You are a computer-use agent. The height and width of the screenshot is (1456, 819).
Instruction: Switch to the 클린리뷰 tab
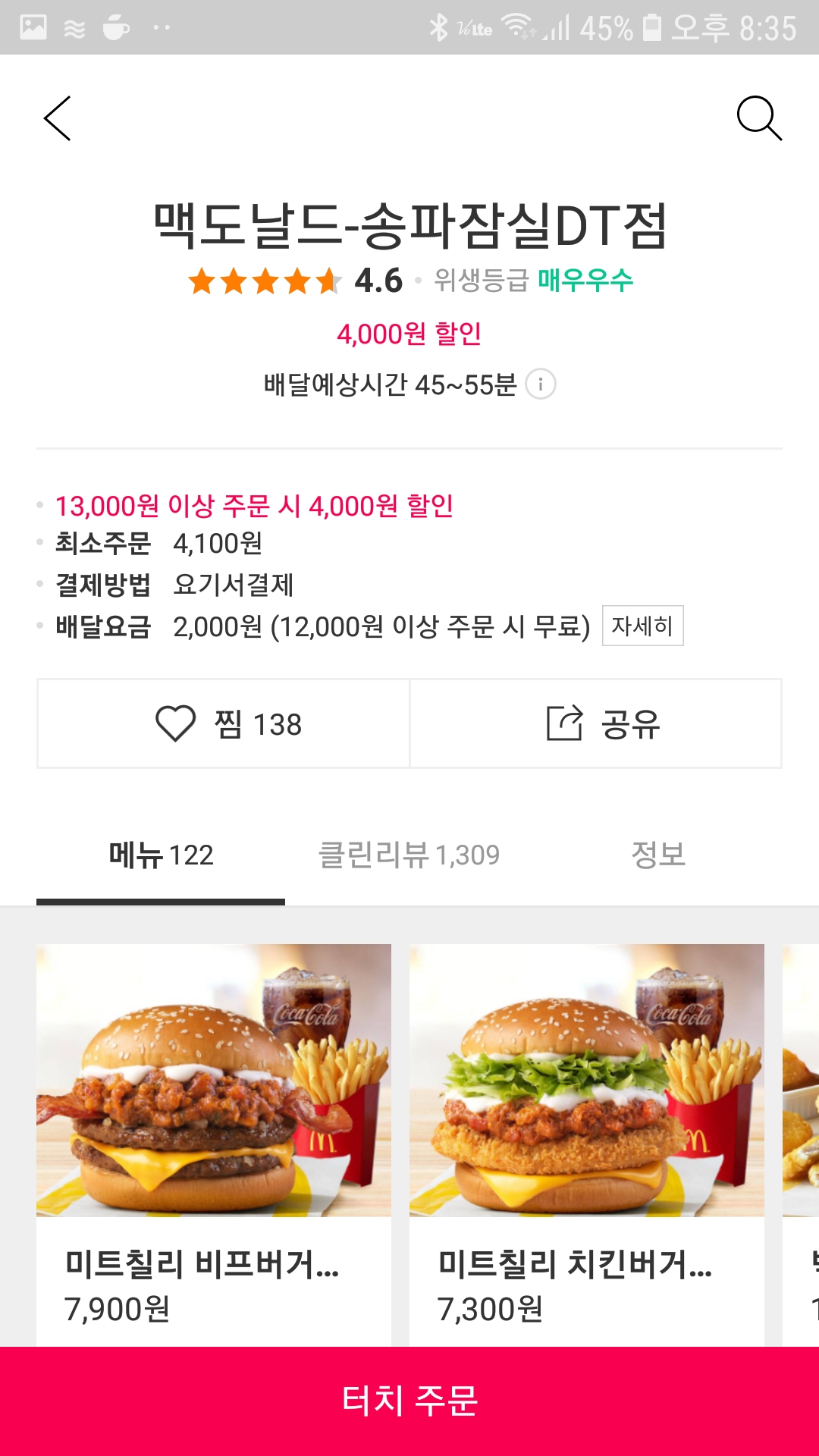coord(409,854)
